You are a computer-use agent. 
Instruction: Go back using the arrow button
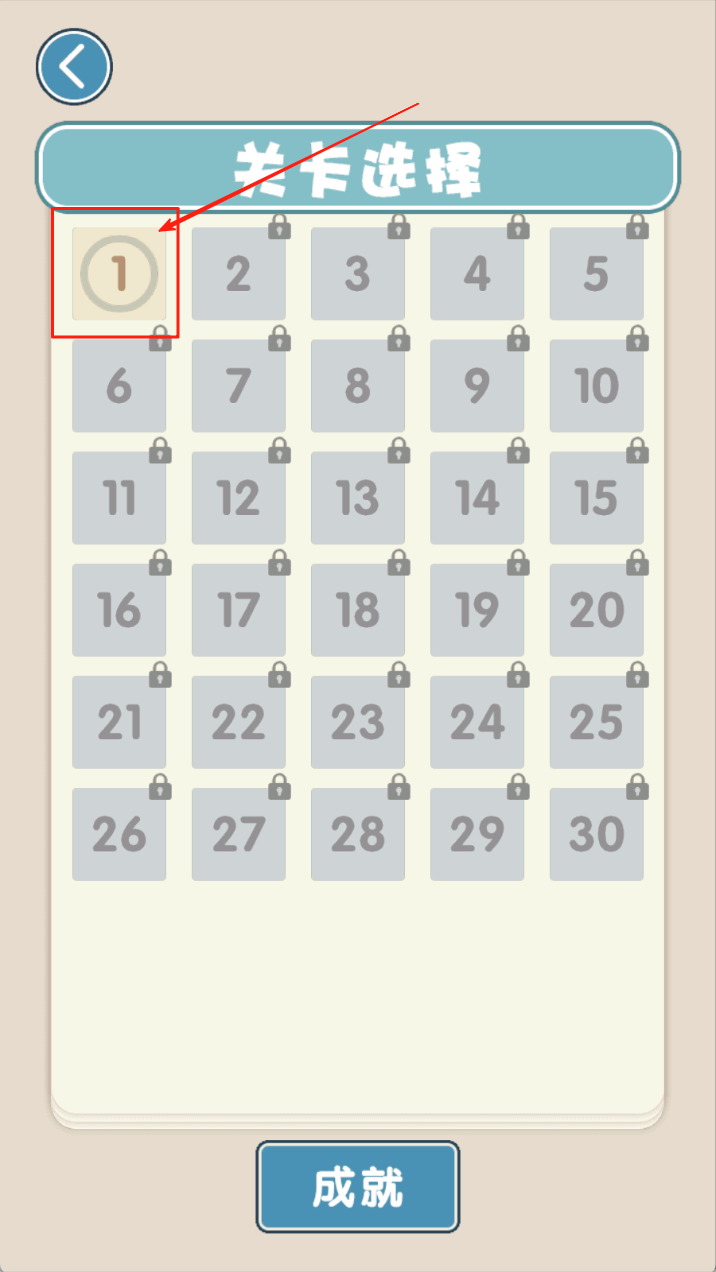(x=74, y=67)
